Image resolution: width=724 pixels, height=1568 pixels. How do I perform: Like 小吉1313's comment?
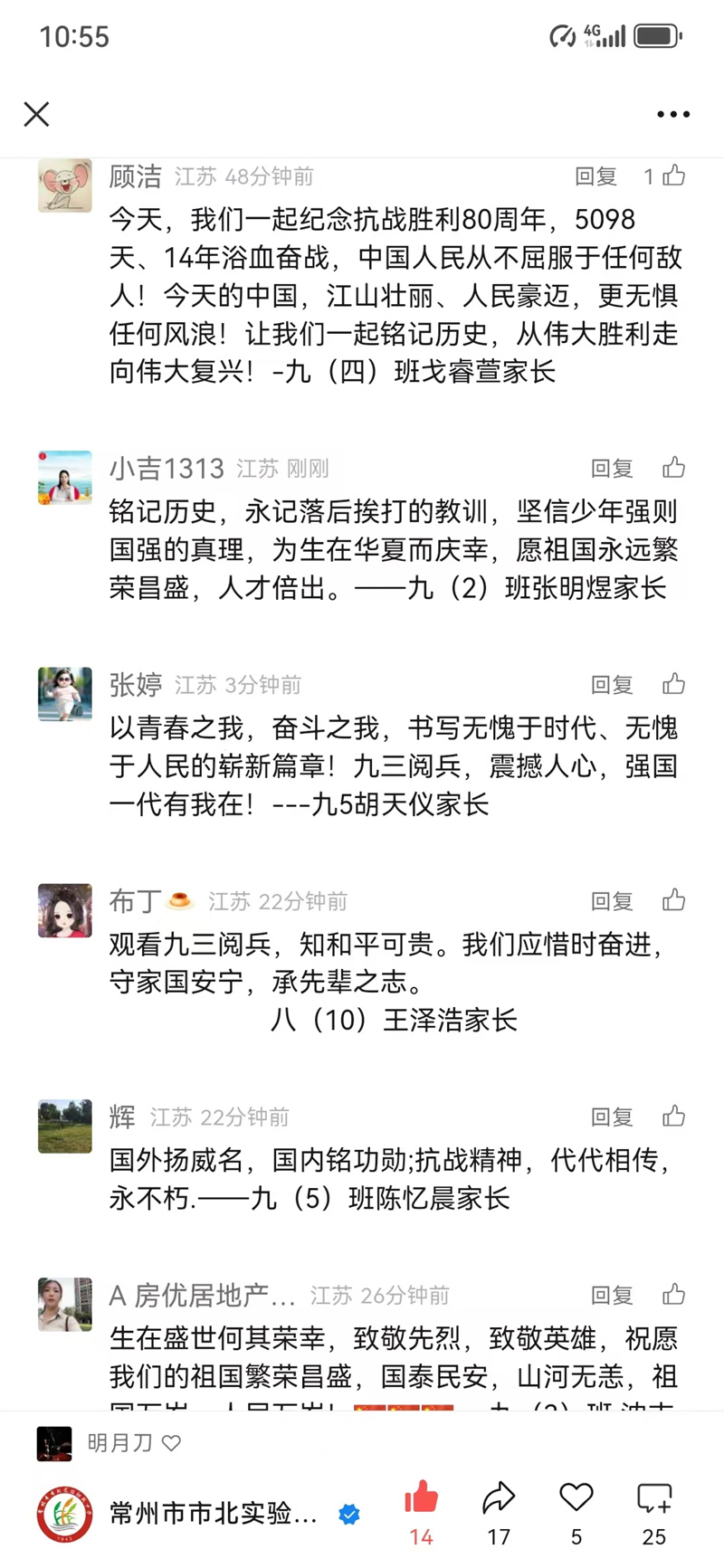pos(673,468)
